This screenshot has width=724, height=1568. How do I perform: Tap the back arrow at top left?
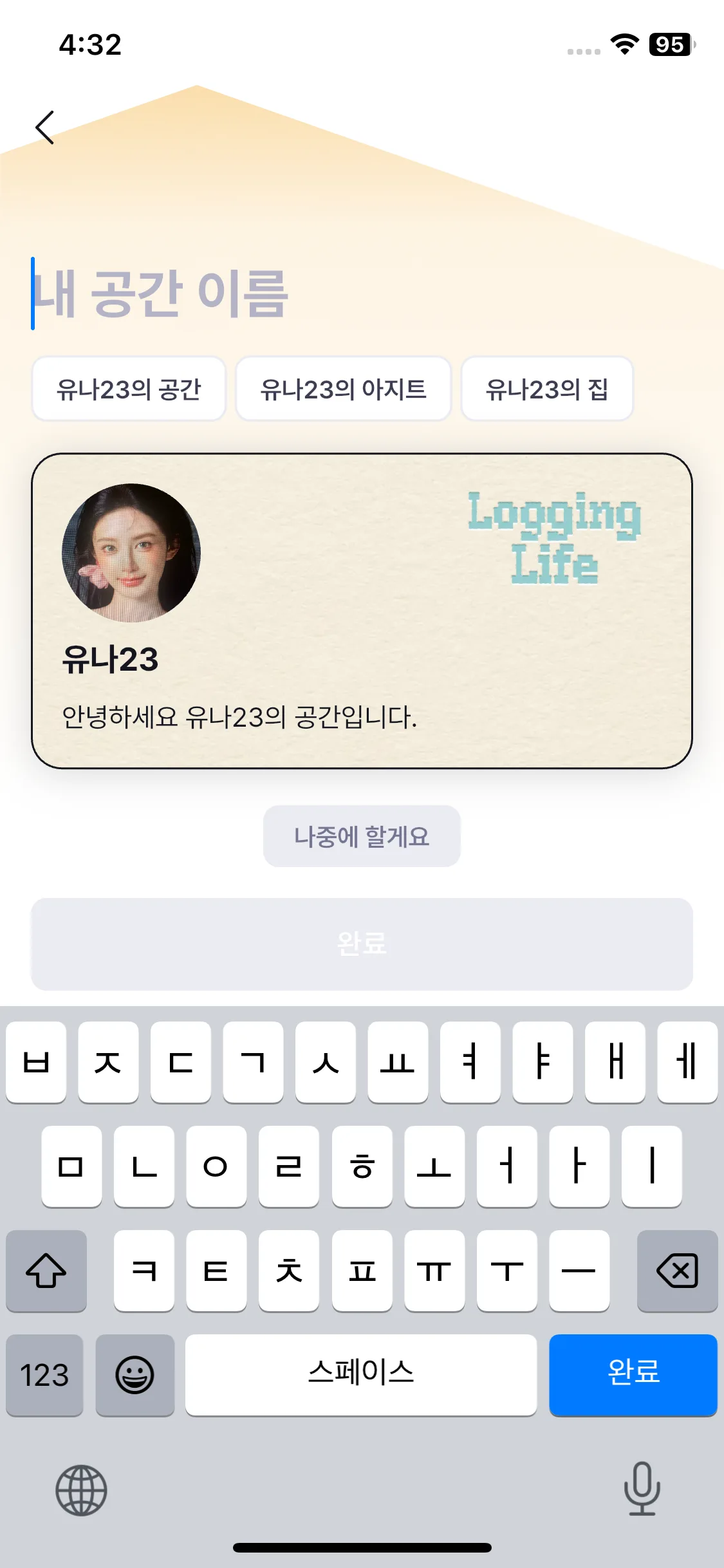point(45,126)
